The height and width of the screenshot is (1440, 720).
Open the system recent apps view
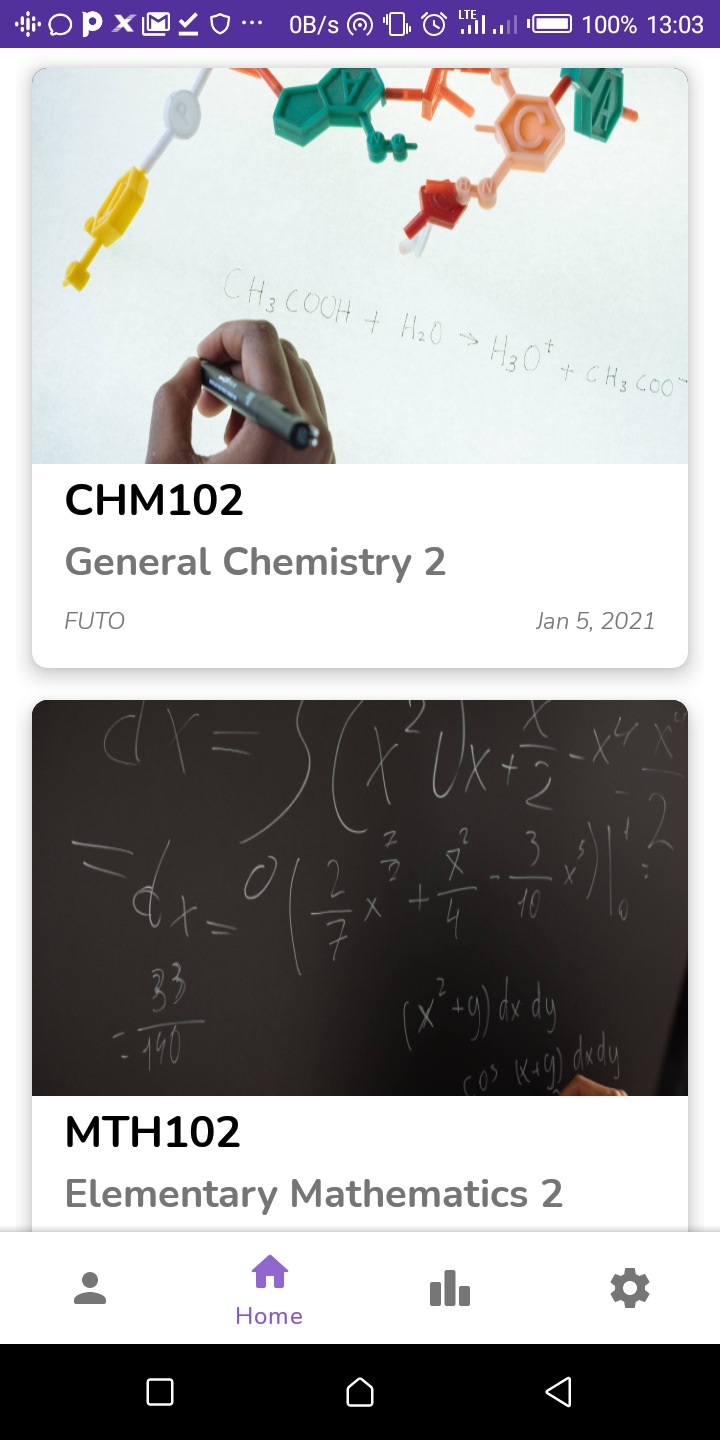(x=160, y=1392)
